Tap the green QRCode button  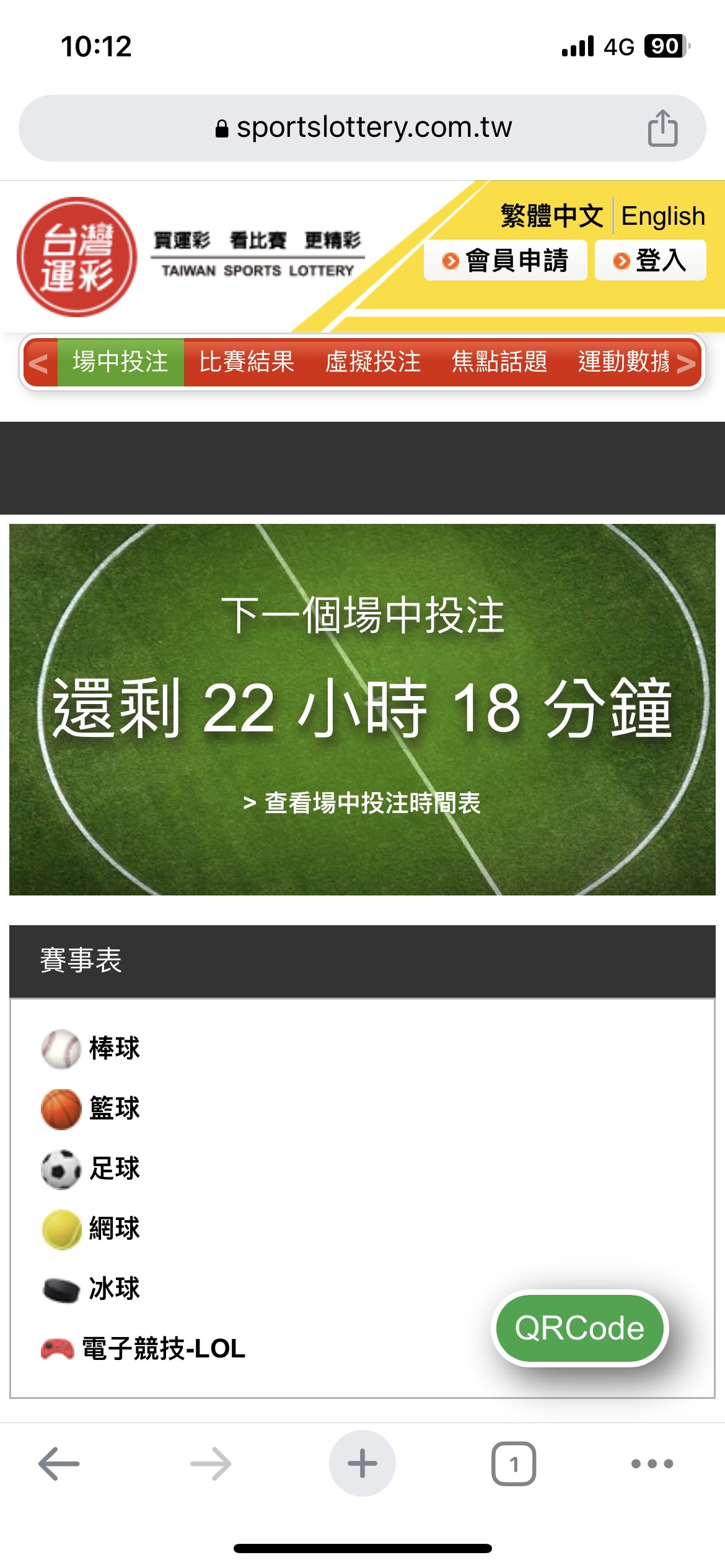pos(579,1328)
